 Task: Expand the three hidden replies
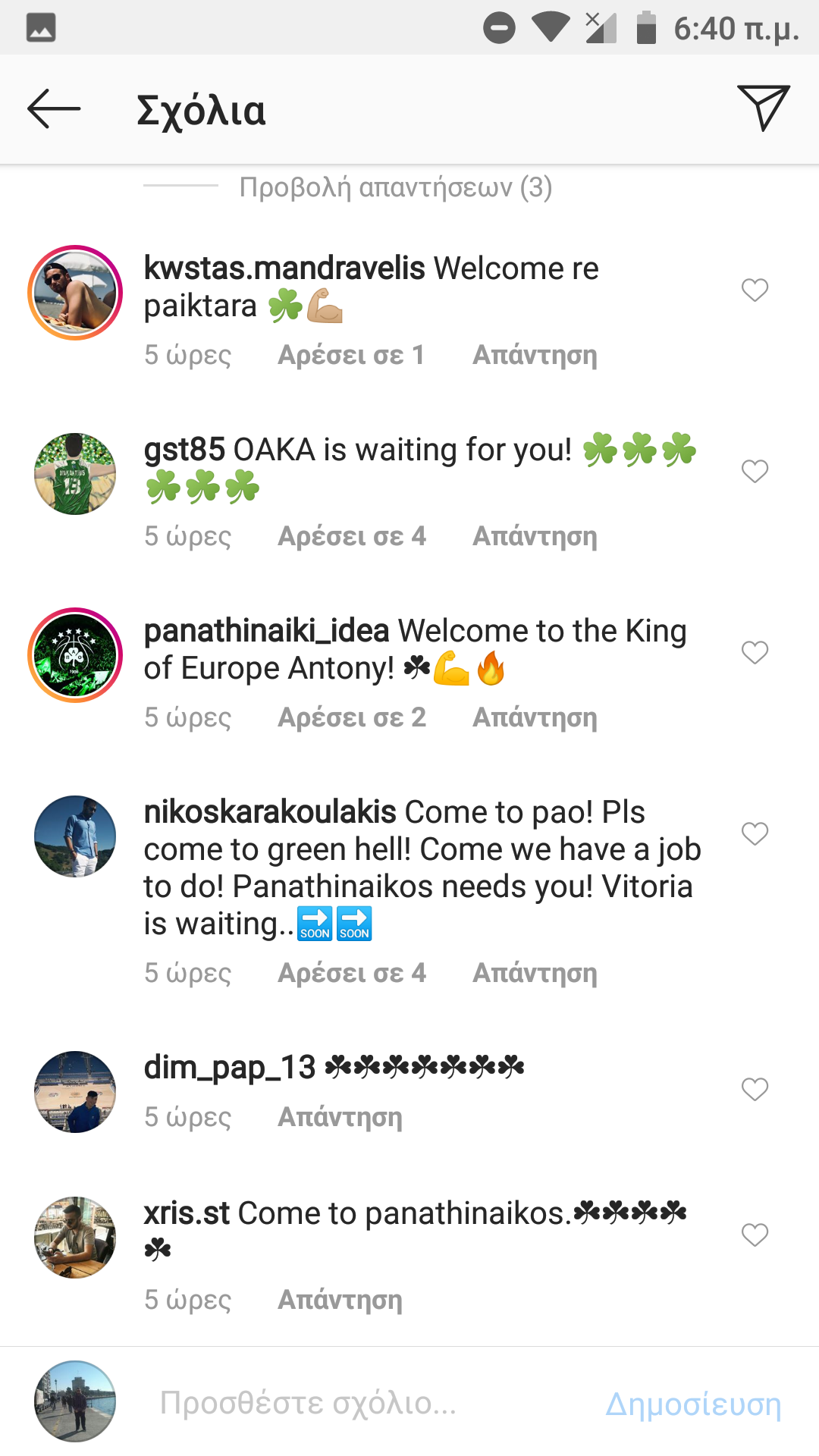pos(395,187)
